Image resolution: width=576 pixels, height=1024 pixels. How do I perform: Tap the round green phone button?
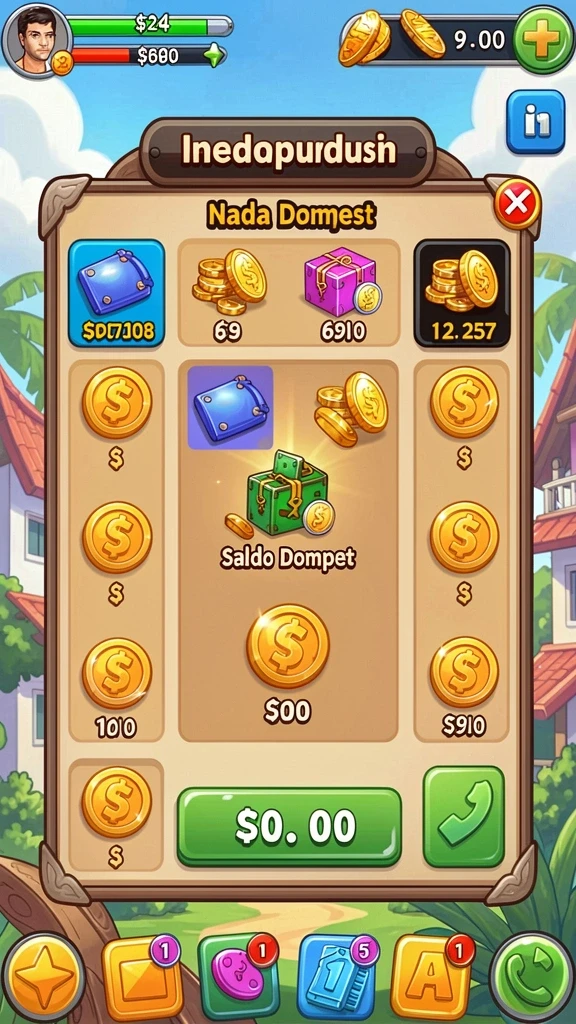pos(531,977)
